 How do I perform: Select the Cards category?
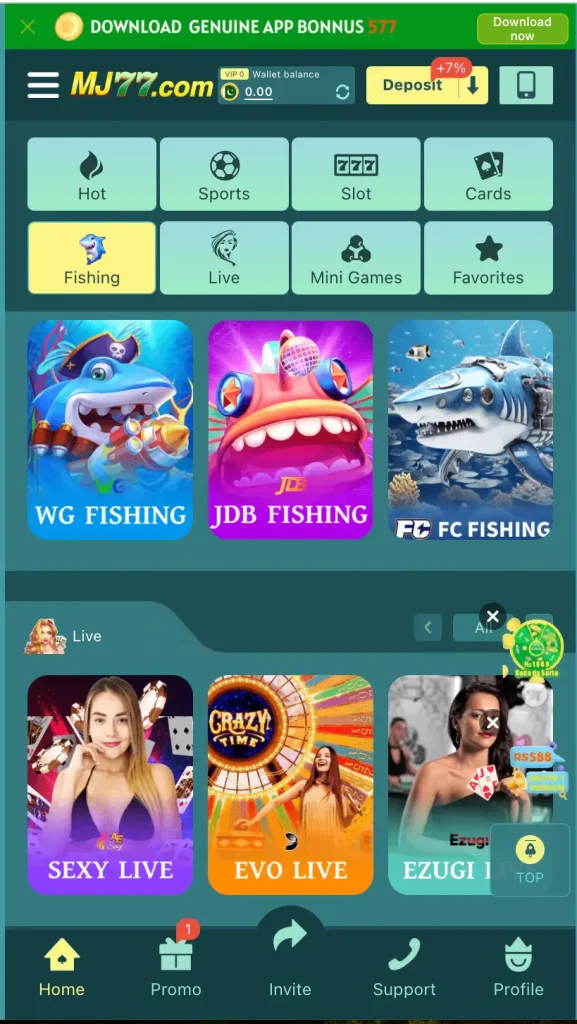488,174
